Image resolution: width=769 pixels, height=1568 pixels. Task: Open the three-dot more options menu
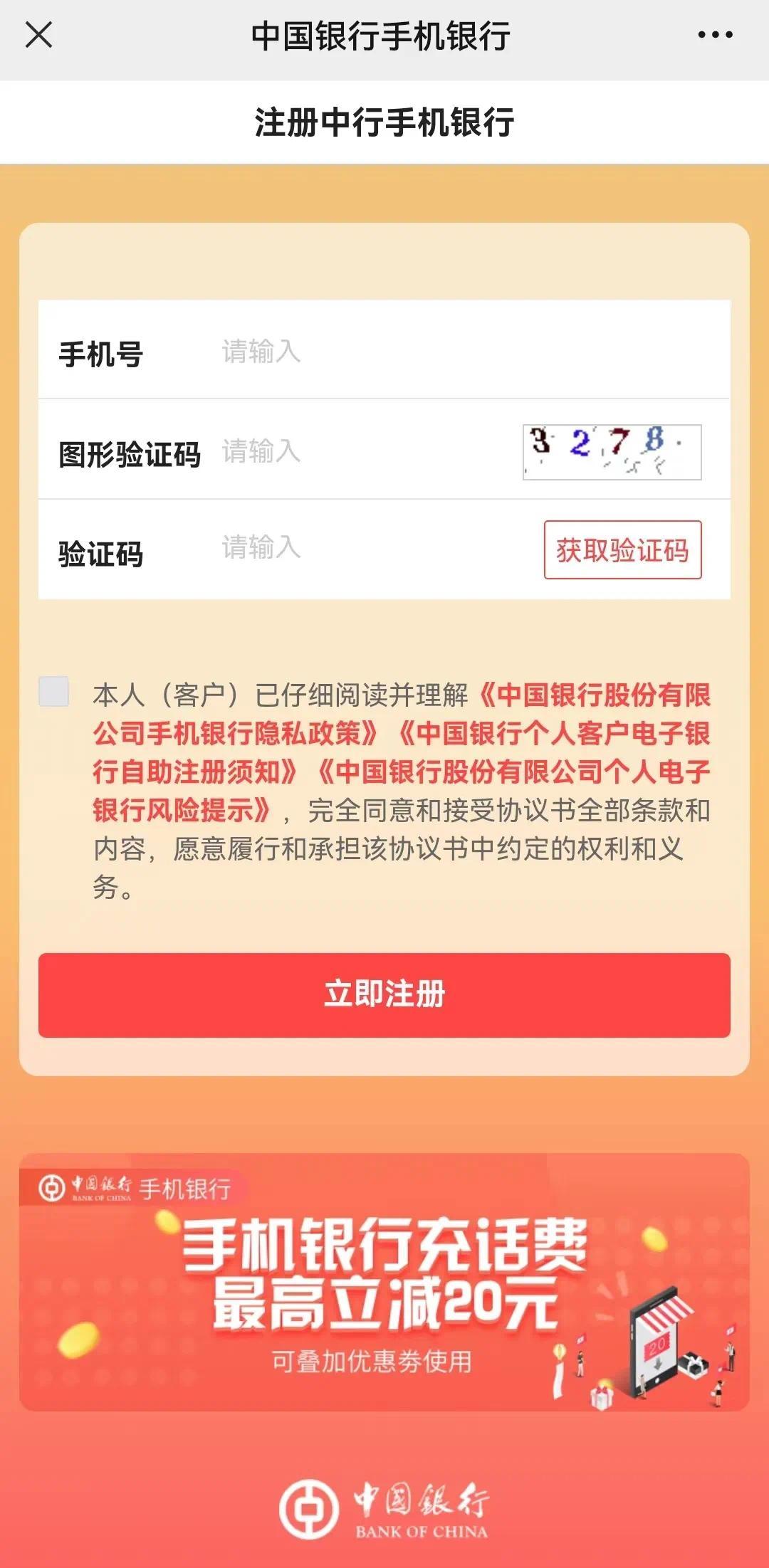(x=715, y=35)
